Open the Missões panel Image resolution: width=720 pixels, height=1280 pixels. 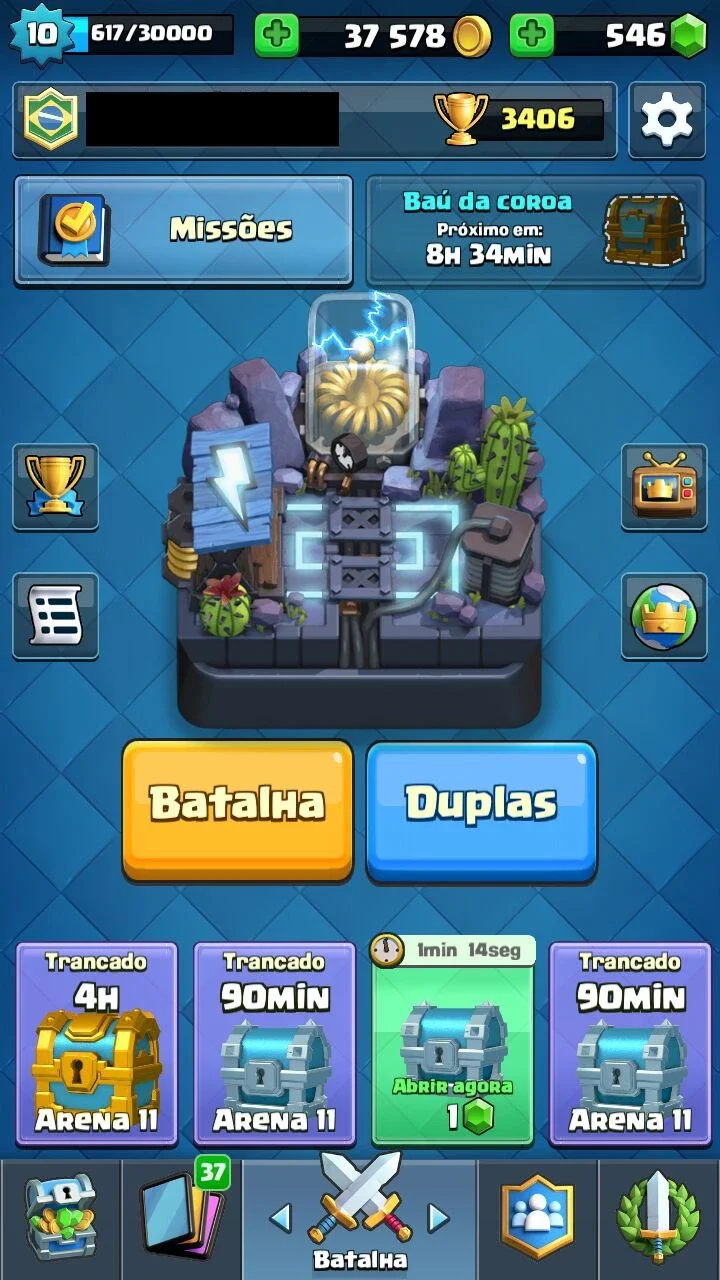tap(183, 230)
